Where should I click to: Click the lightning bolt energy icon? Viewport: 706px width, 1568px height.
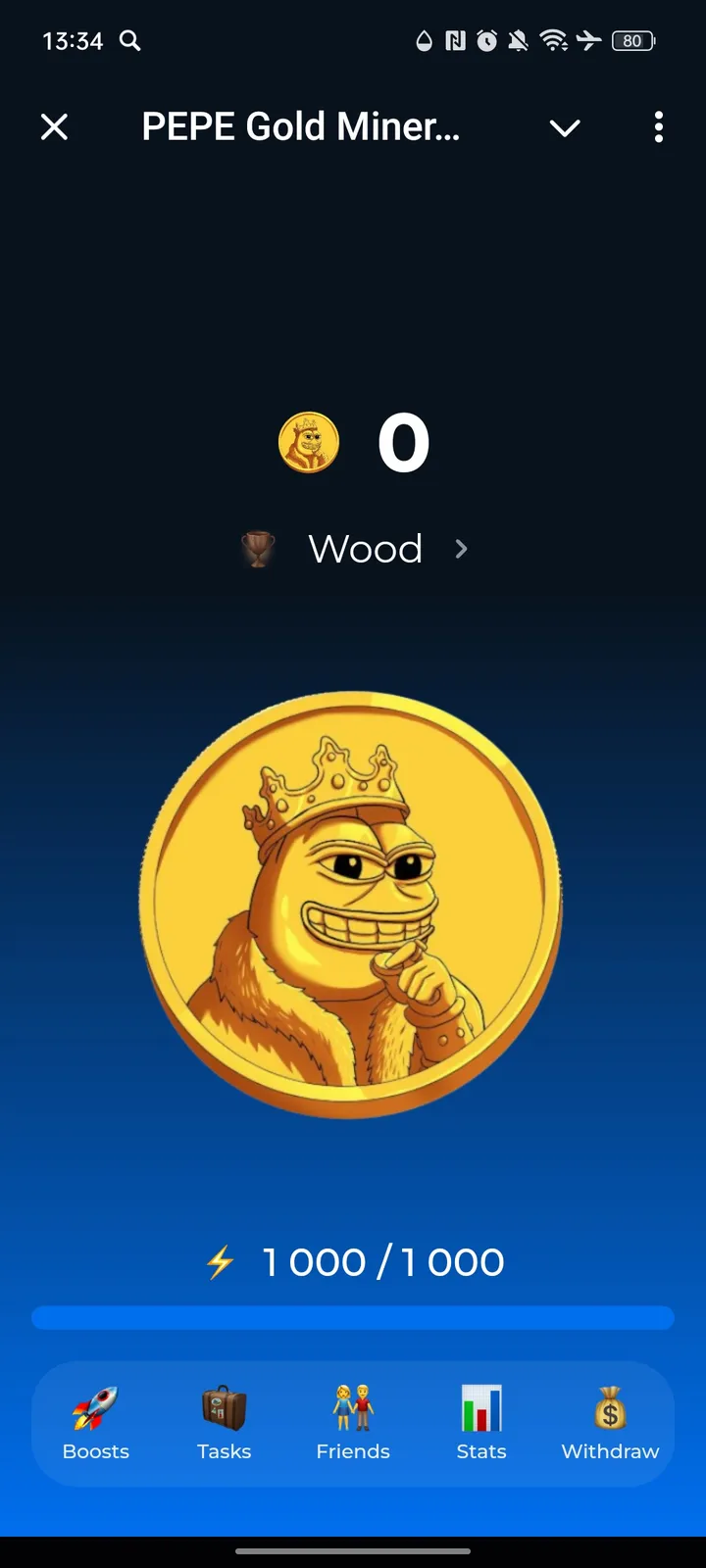coord(220,1262)
